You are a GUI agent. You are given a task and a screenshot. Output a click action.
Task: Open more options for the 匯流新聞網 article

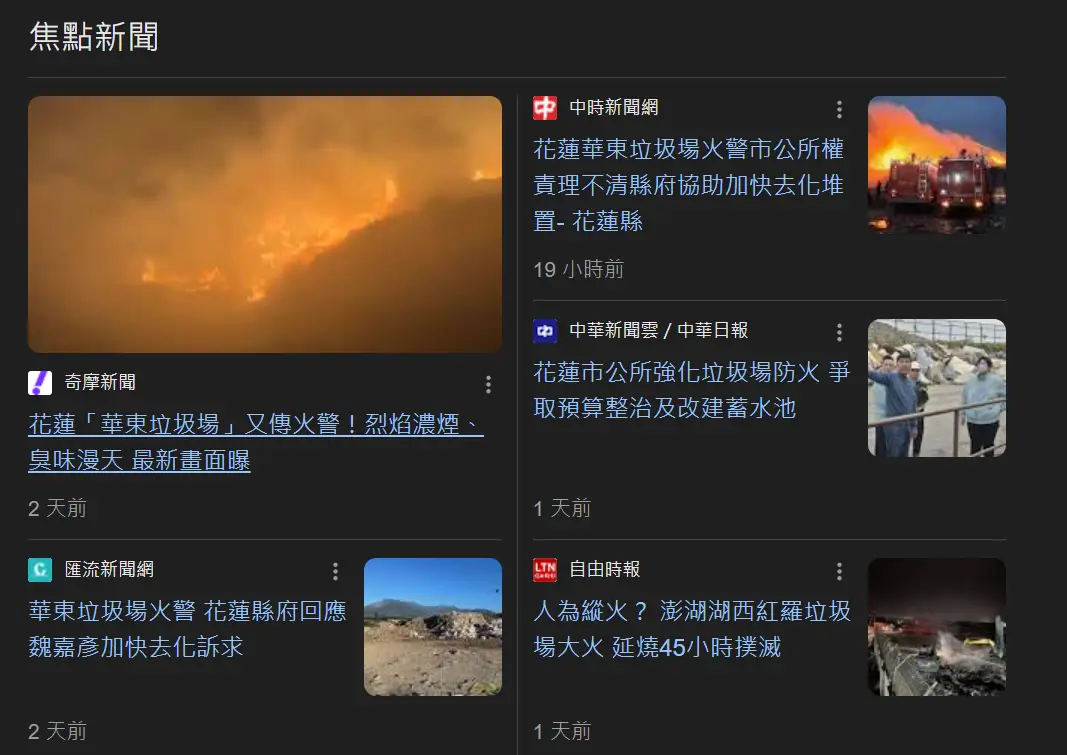[x=335, y=572]
